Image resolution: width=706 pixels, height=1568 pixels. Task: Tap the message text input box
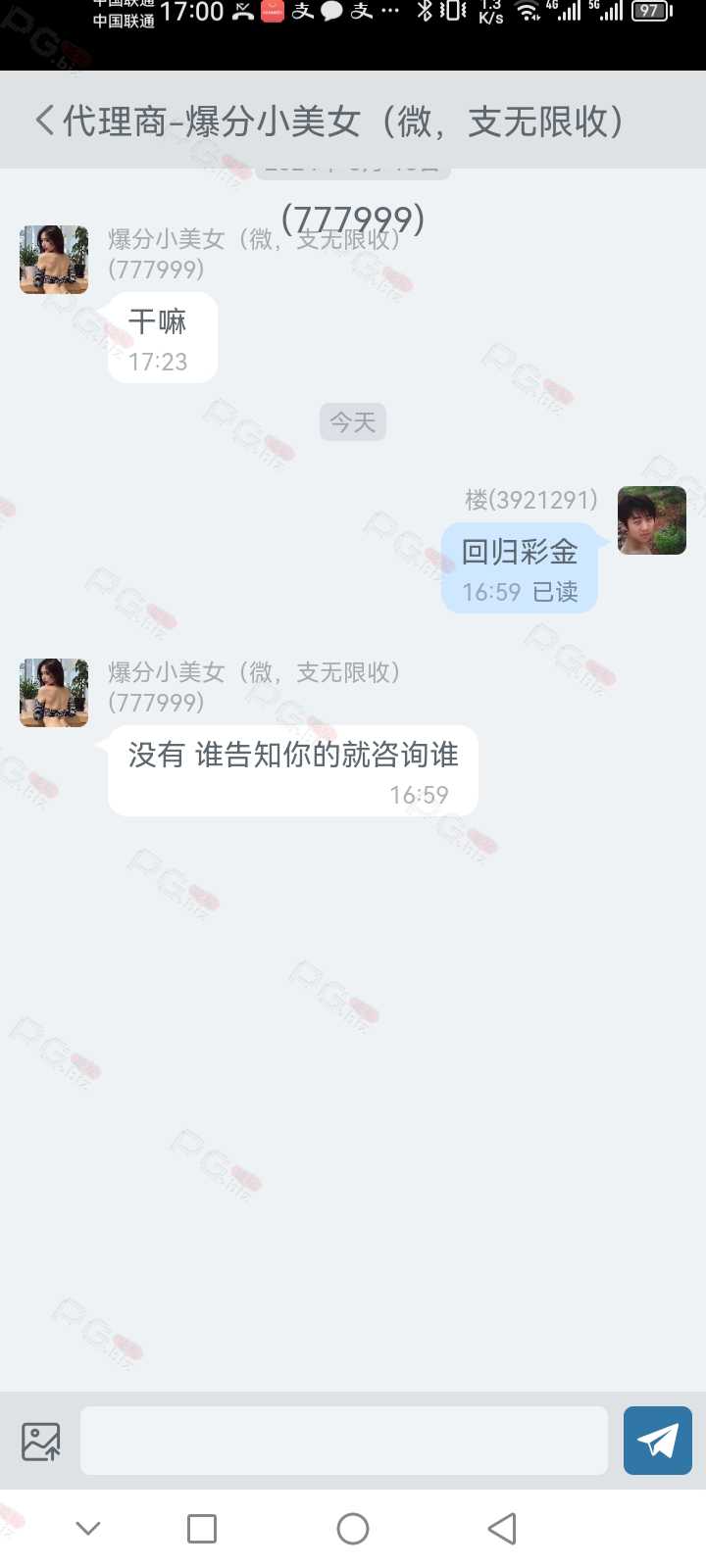click(344, 1441)
